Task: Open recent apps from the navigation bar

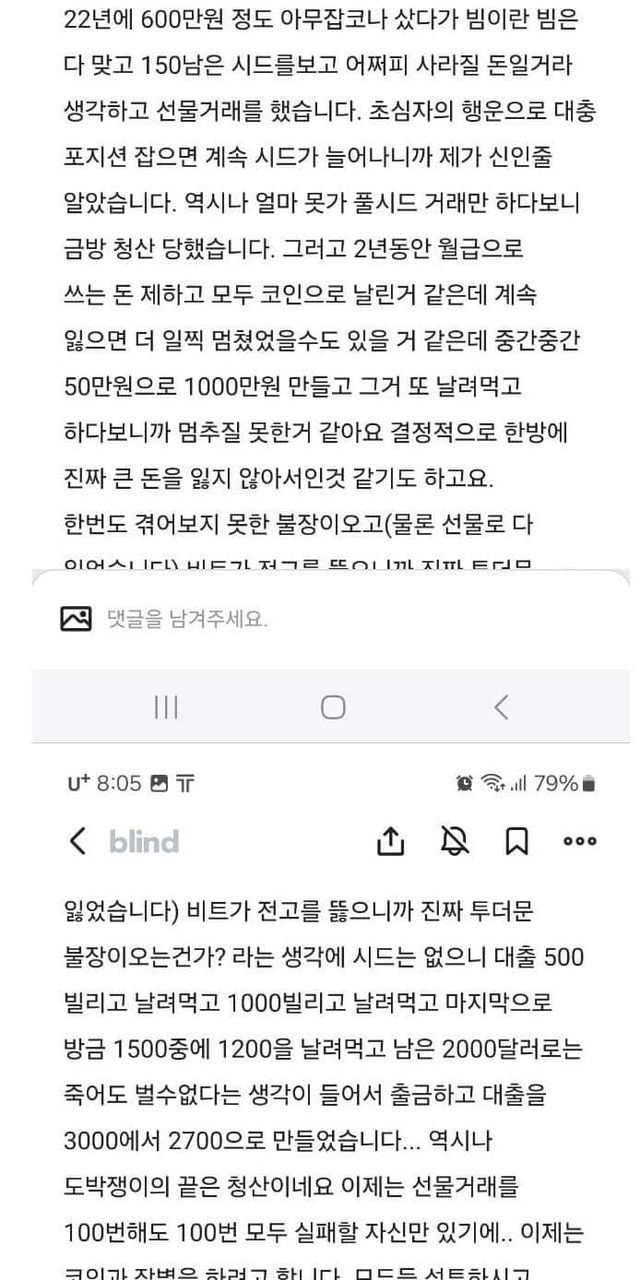Action: pos(166,707)
